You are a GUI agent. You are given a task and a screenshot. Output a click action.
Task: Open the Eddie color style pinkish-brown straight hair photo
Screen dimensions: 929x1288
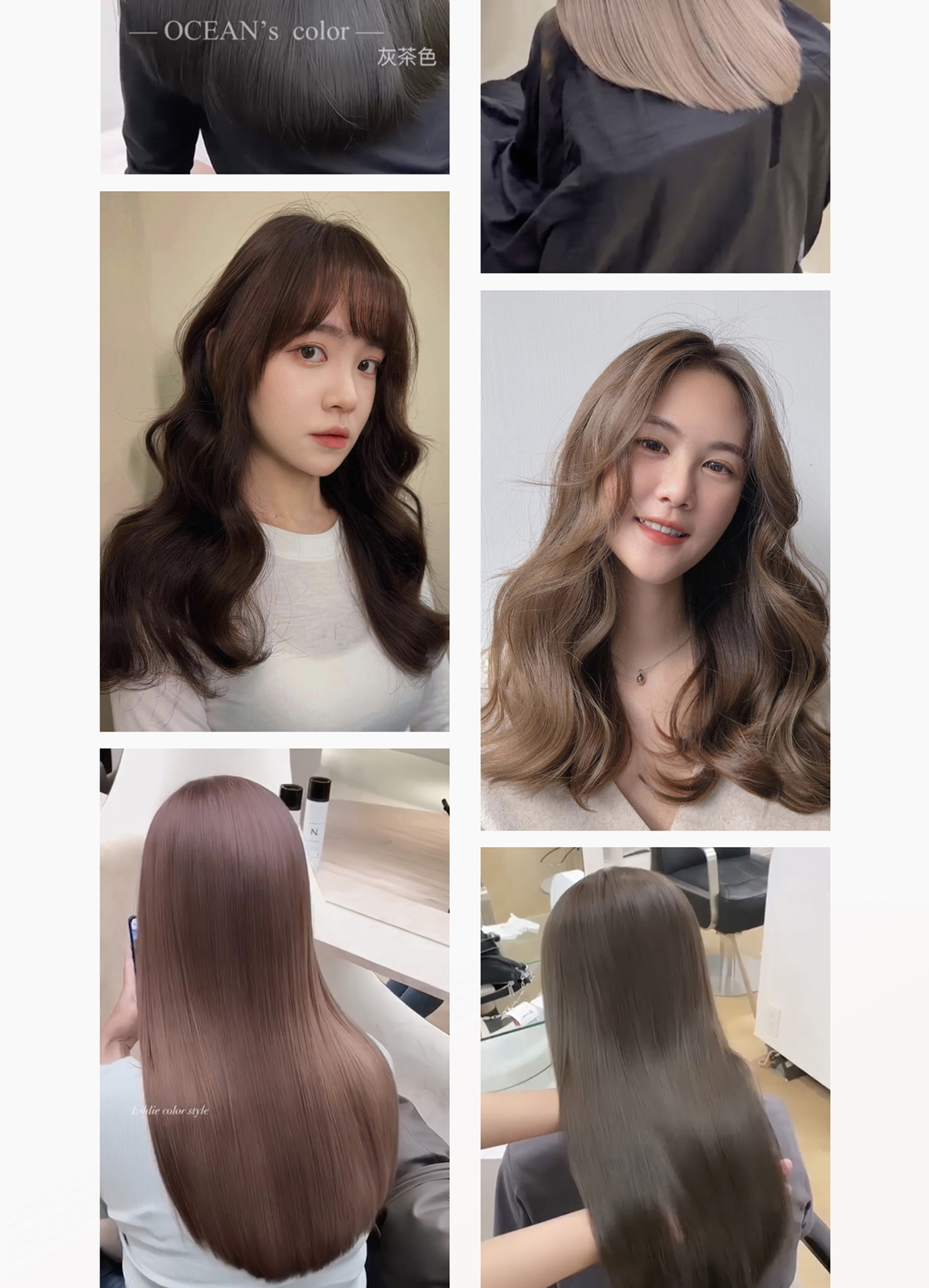(274, 1017)
